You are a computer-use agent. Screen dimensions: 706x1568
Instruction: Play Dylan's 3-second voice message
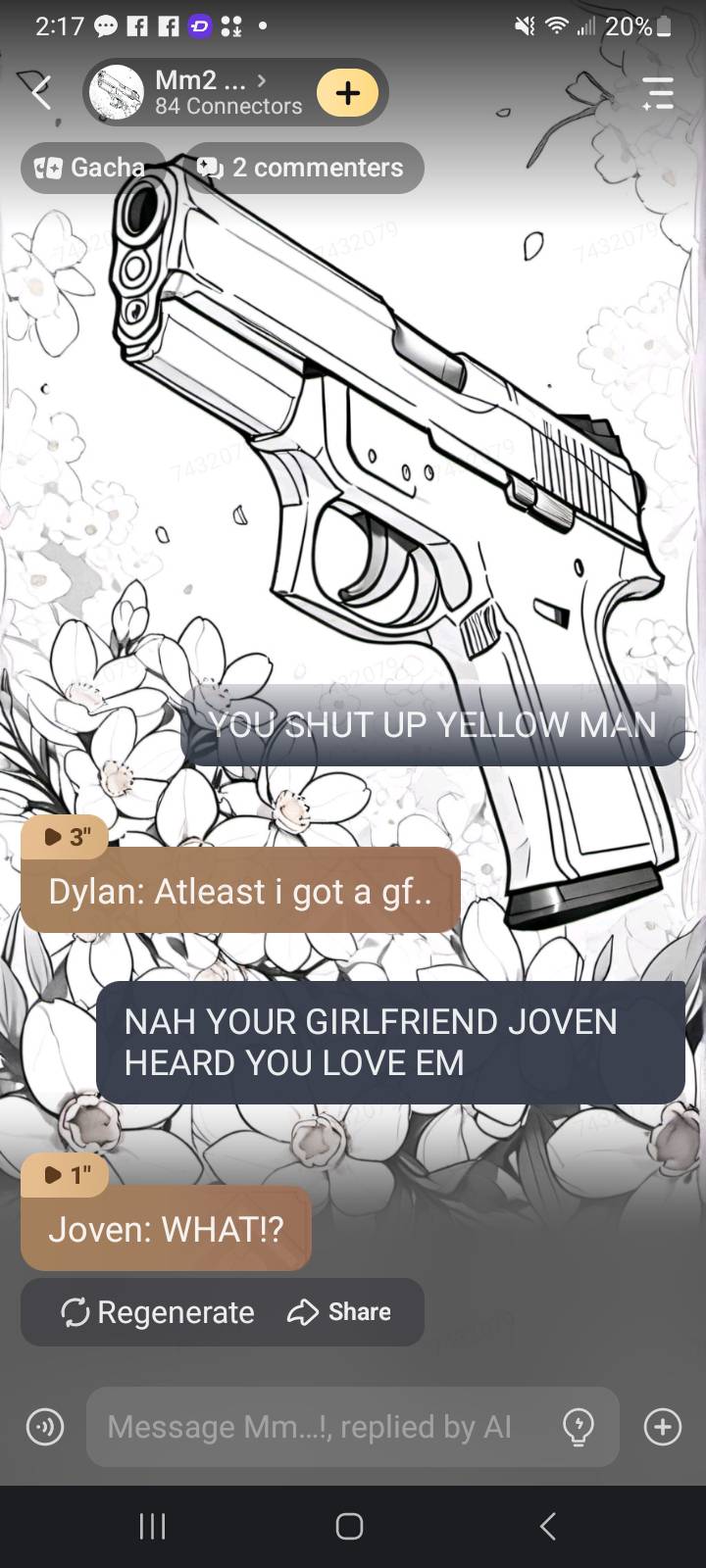point(65,837)
